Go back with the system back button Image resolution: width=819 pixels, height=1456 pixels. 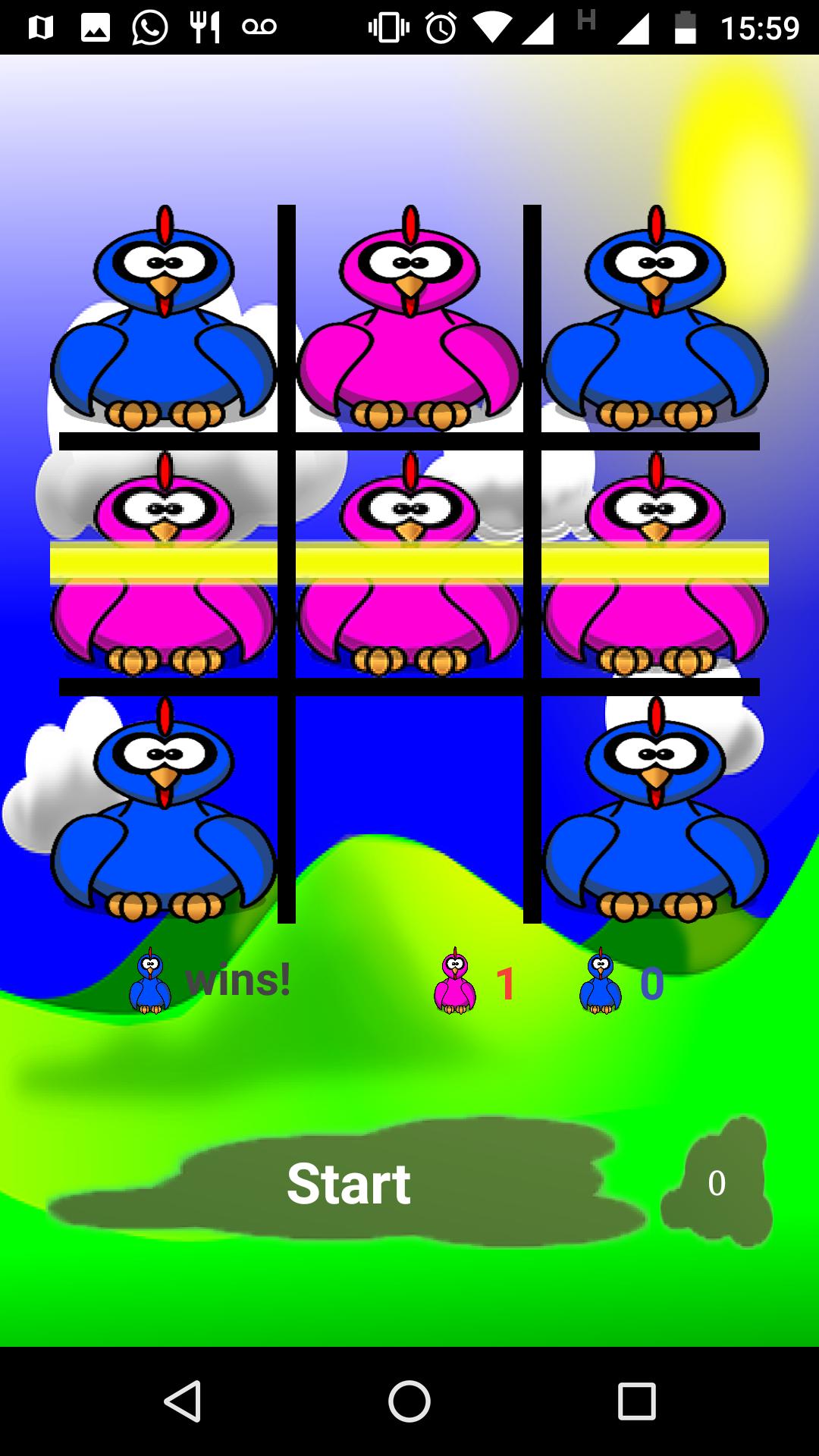(x=182, y=1401)
